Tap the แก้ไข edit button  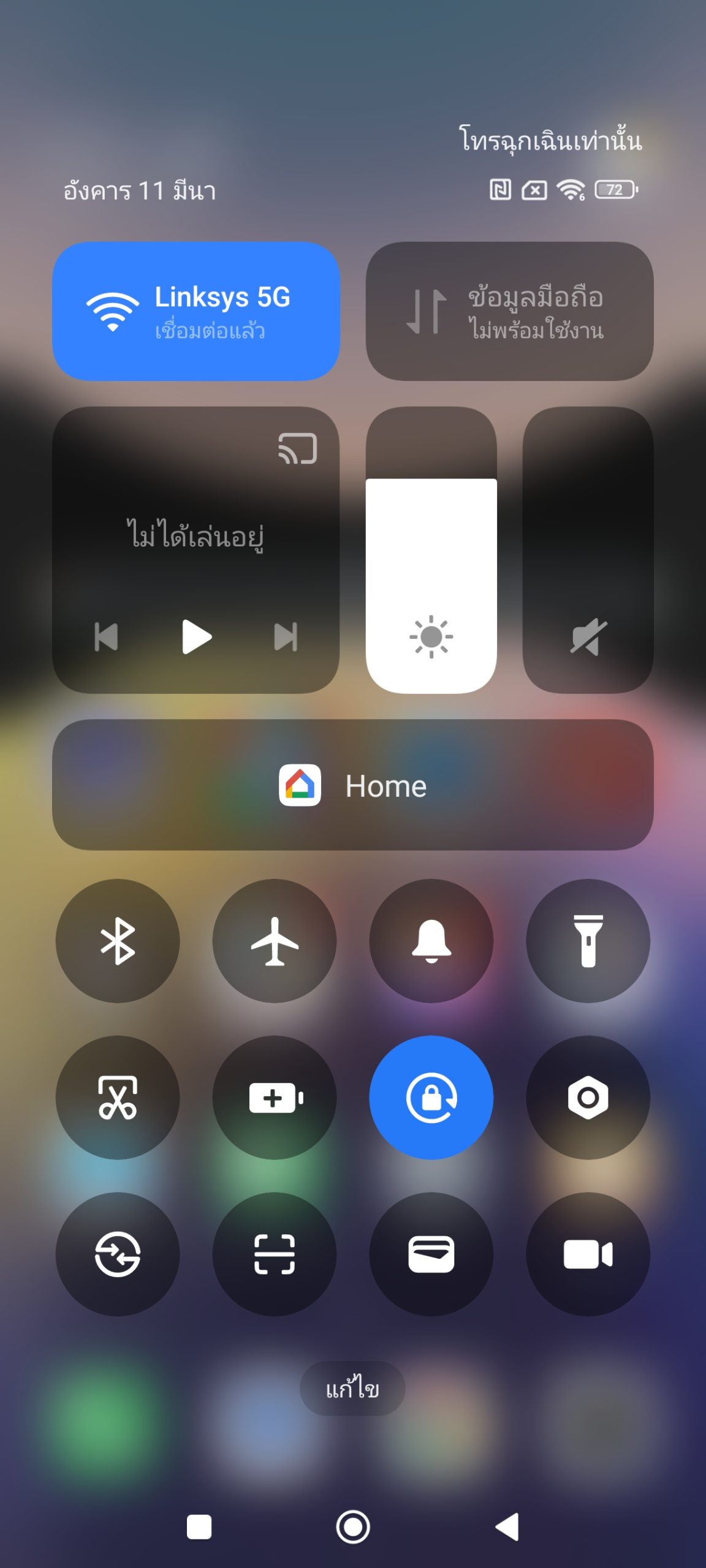click(x=352, y=1388)
